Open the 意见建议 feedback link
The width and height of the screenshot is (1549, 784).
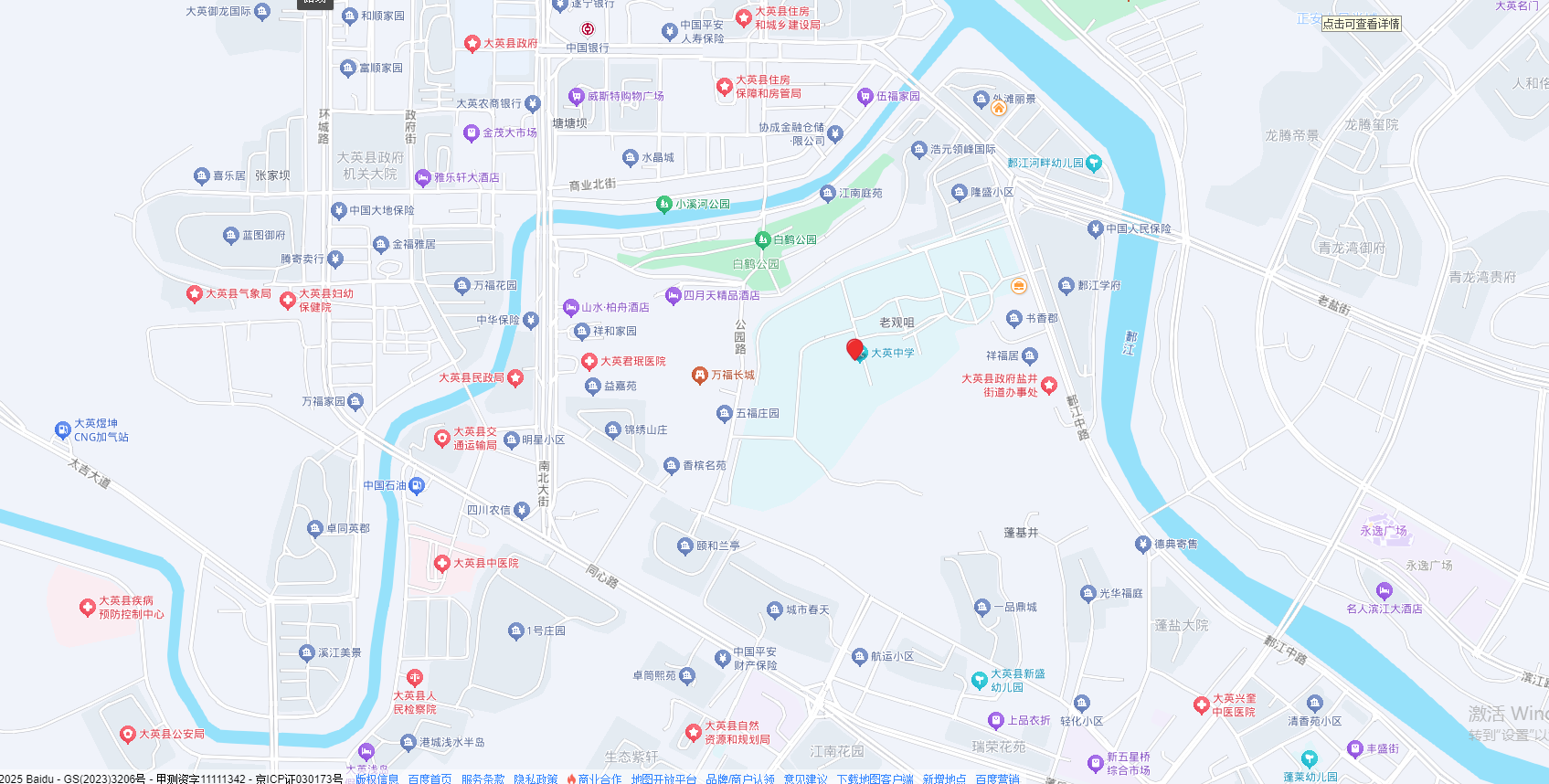(x=805, y=779)
